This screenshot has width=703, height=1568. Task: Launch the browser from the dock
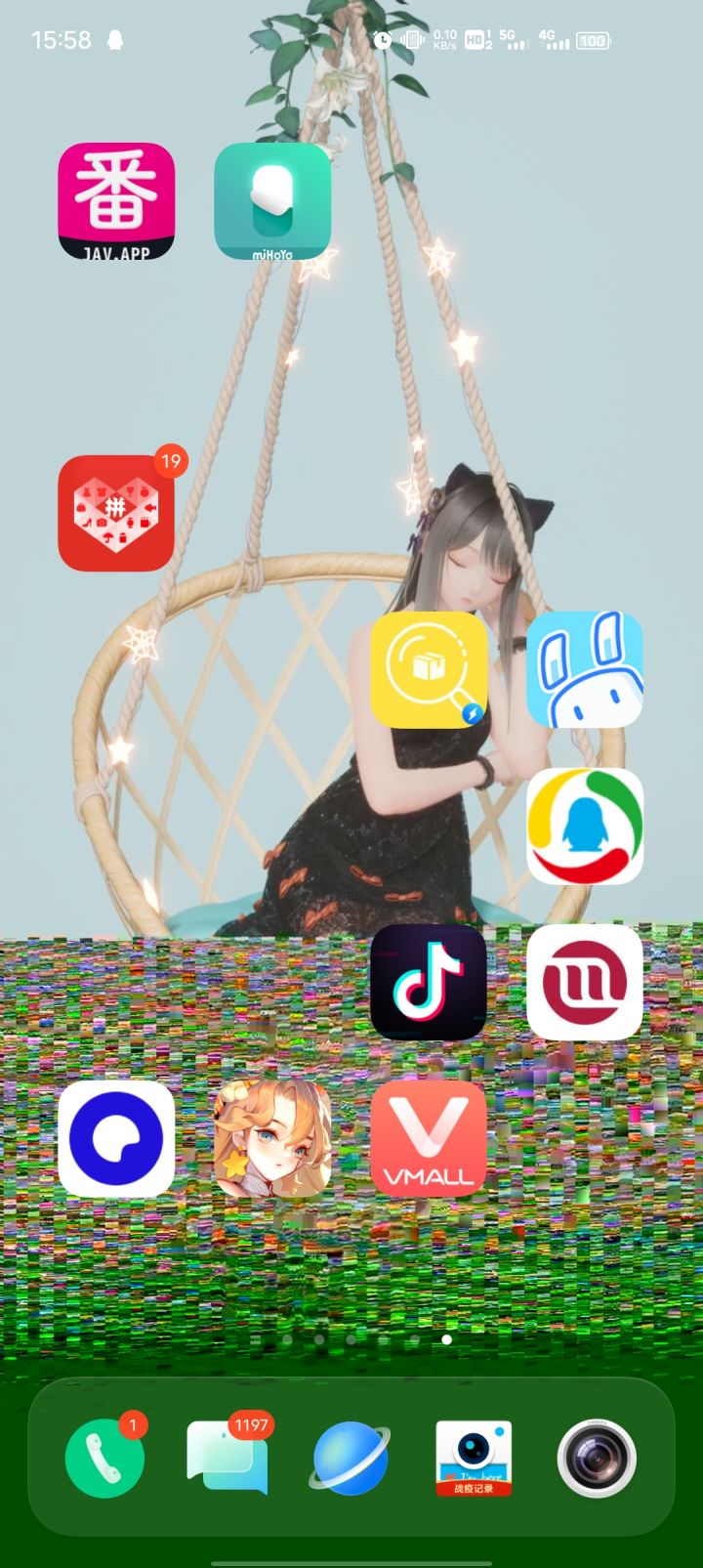click(351, 1459)
